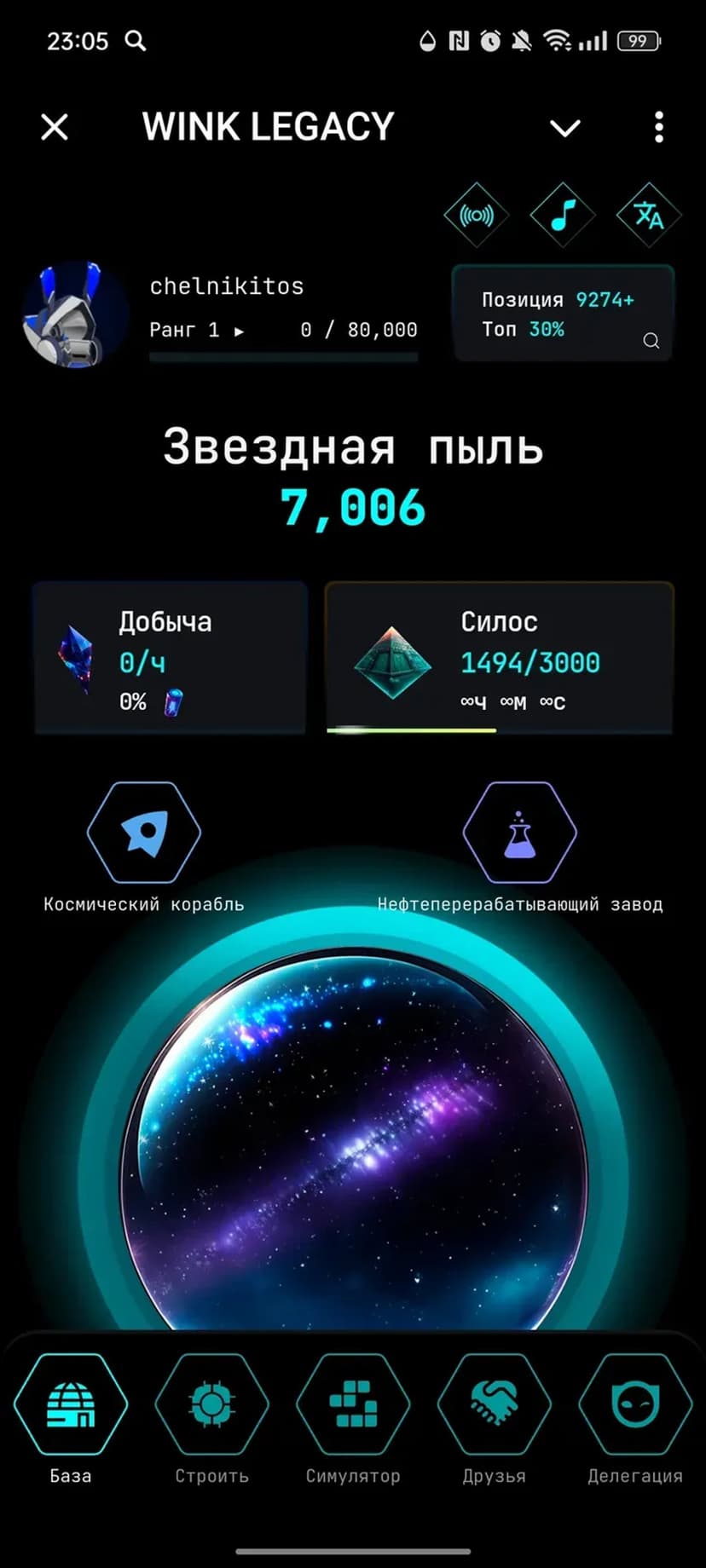Open the three-dot overflow menu
Viewport: 706px width, 1568px height.
tap(658, 128)
